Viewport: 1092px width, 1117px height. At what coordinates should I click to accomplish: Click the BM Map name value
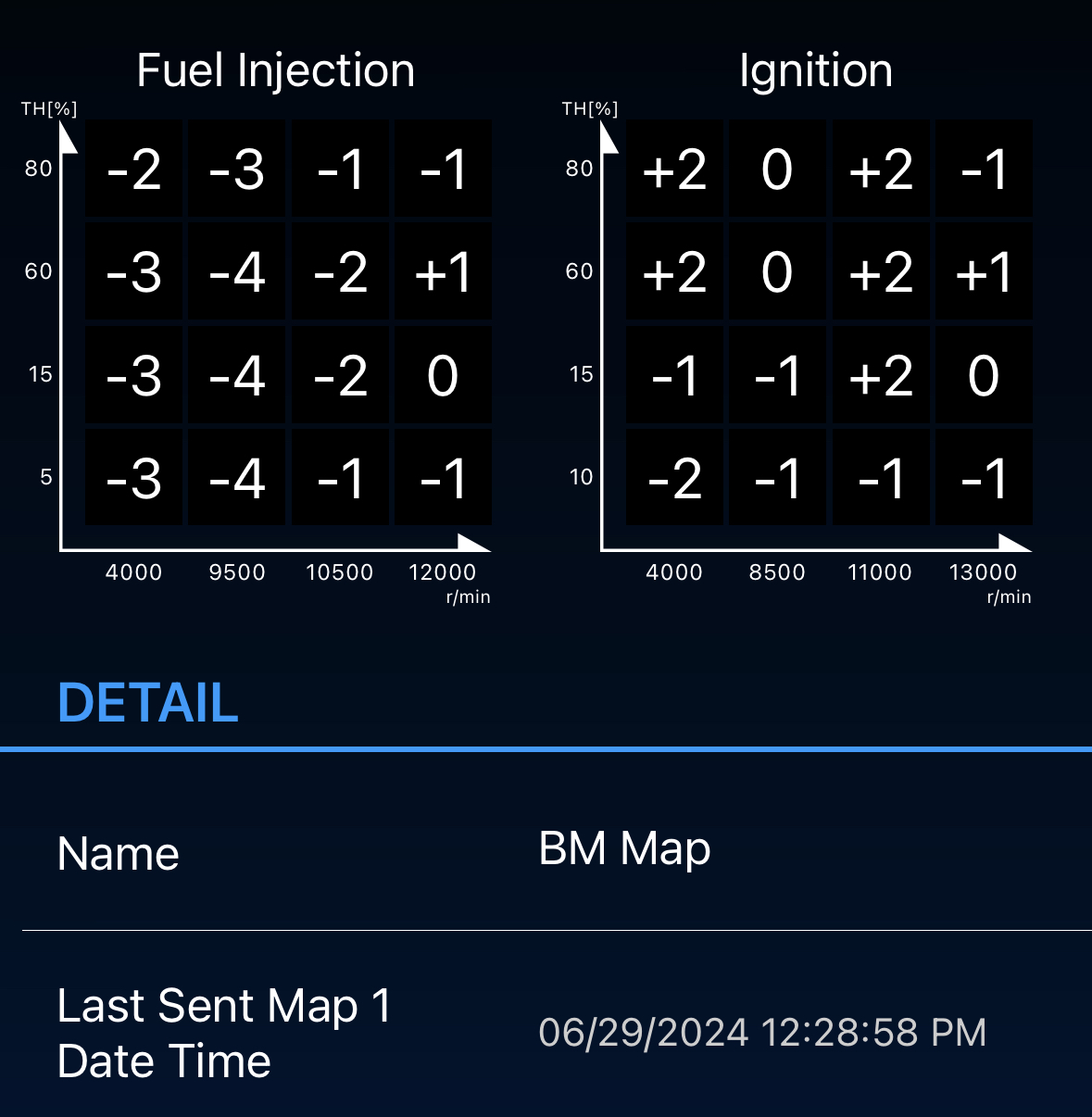pos(623,848)
